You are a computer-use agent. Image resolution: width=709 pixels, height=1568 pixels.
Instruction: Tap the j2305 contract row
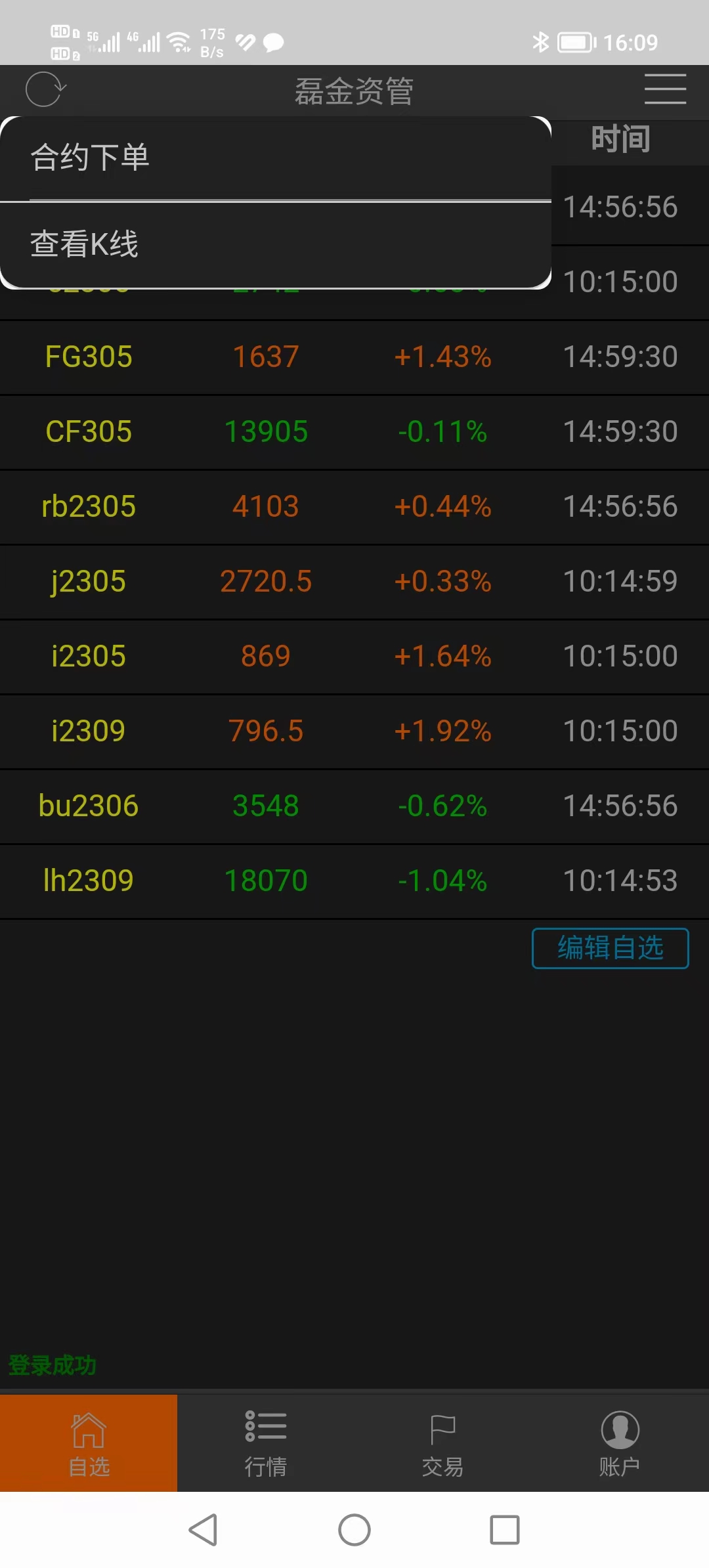point(354,582)
